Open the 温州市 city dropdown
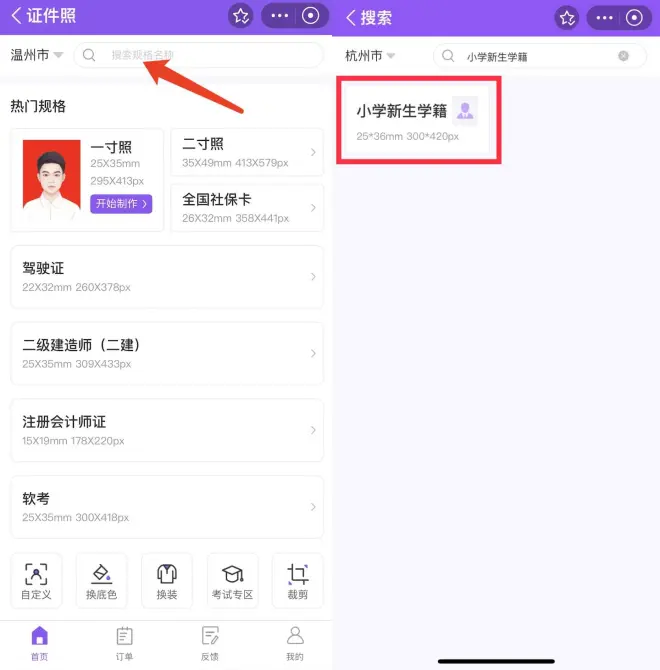Viewport: 660px width, 670px height. 37,55
